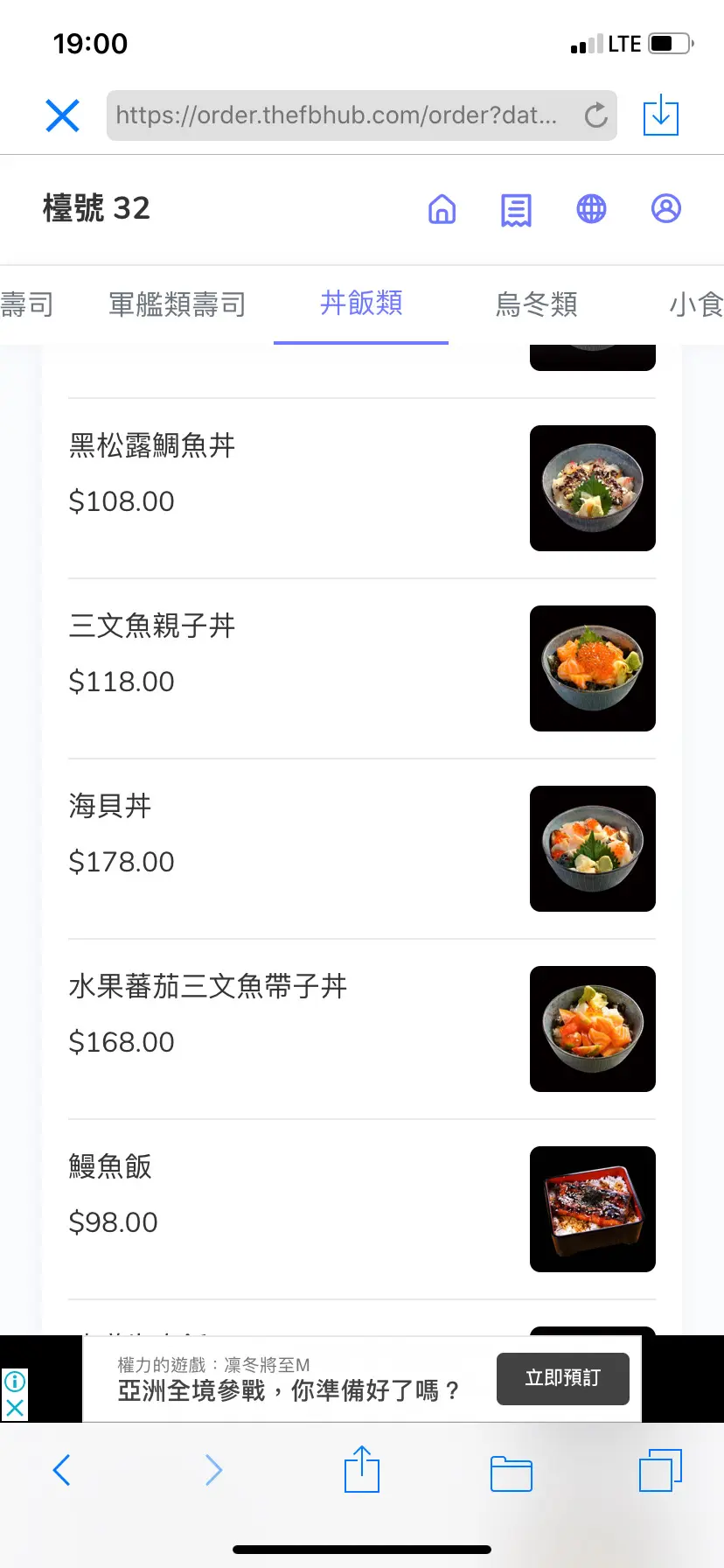Tap the address bar URL

pos(337,115)
